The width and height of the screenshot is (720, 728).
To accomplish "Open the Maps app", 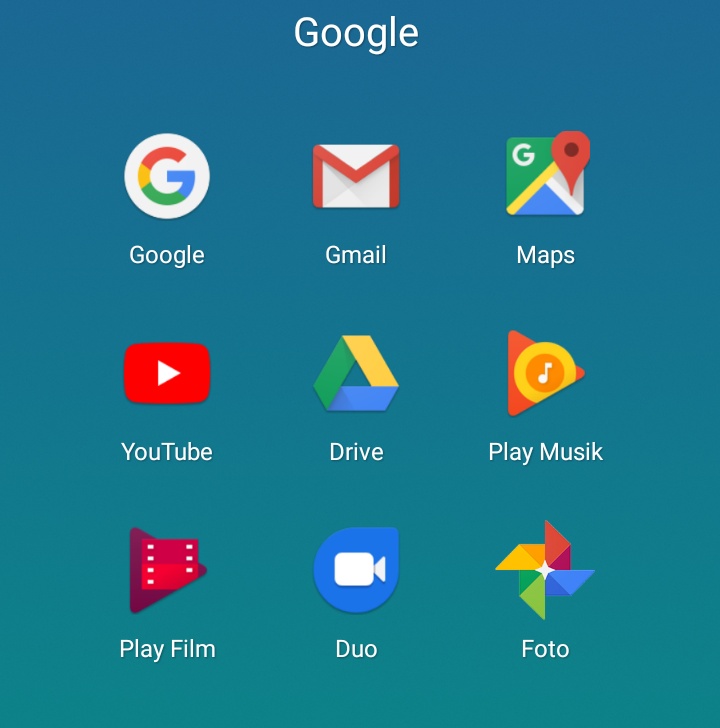I will [546, 177].
